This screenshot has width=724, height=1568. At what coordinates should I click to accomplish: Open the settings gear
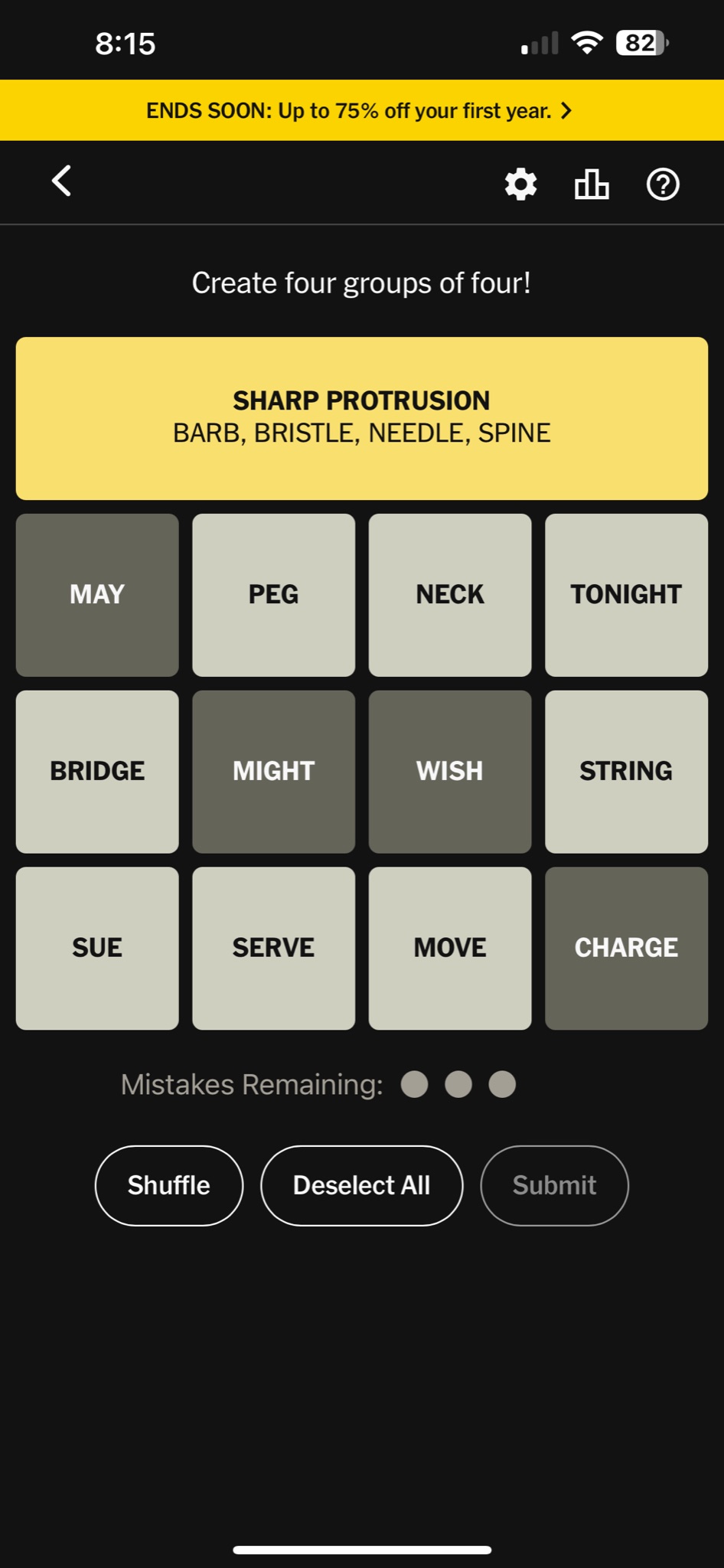tap(521, 185)
